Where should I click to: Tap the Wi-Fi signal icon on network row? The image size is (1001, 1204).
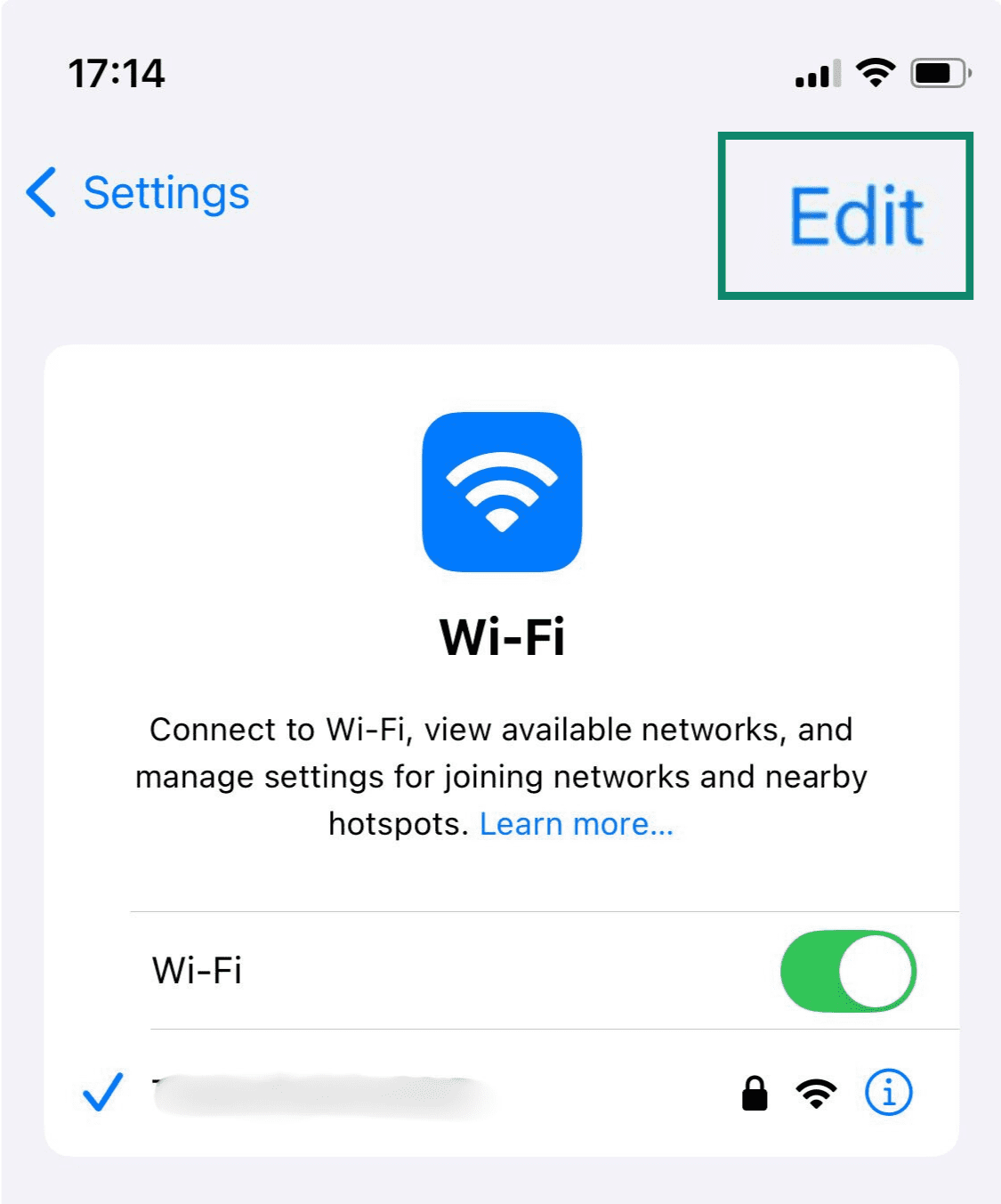point(816,1093)
